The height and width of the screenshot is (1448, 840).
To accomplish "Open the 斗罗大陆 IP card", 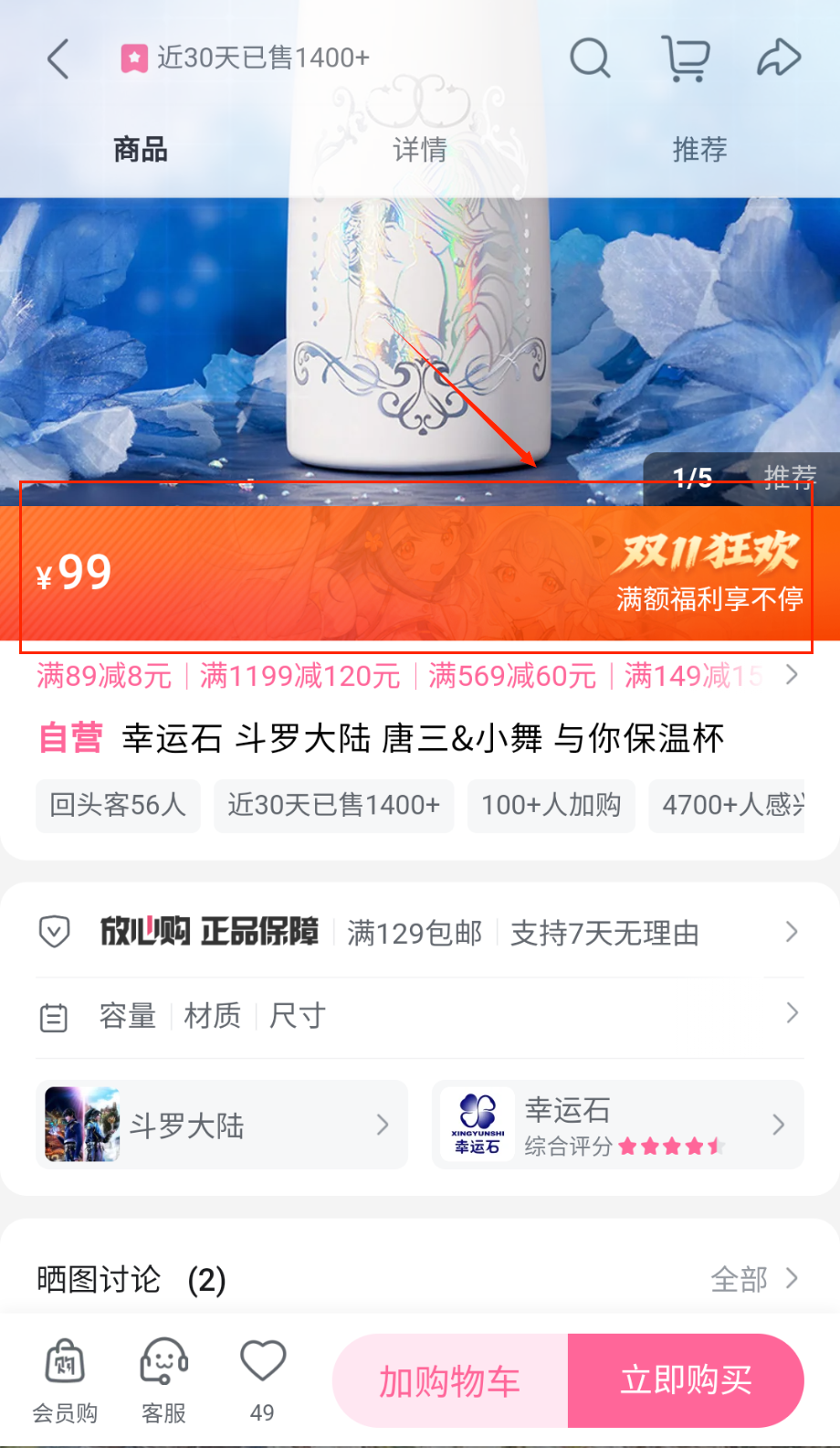I will [222, 1125].
